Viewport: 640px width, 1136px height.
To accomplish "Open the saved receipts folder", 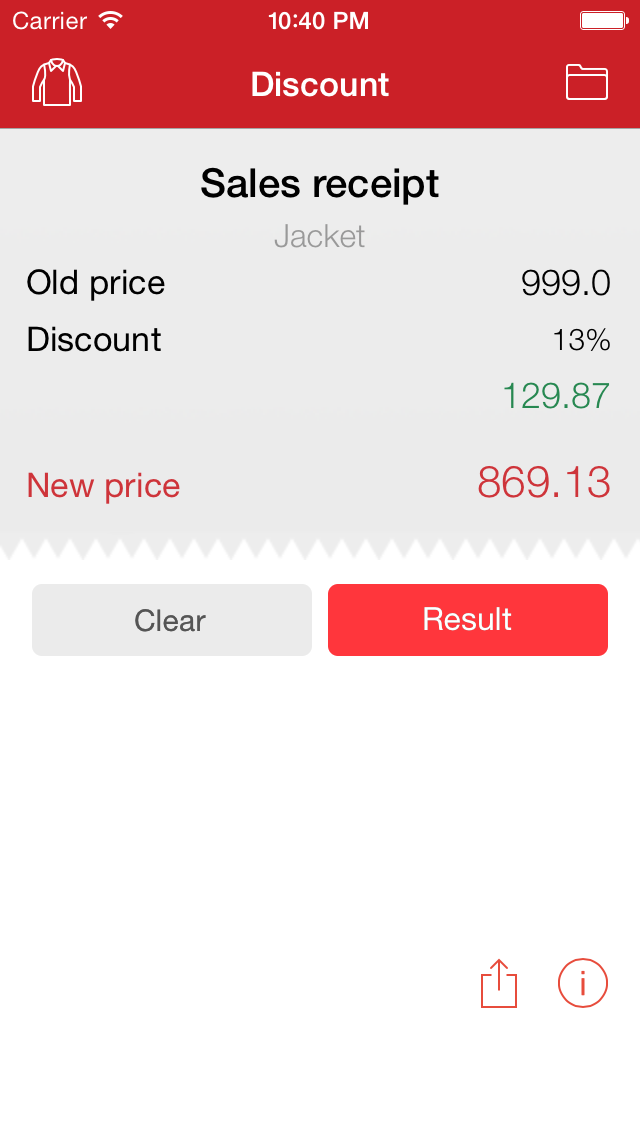I will (x=586, y=83).
